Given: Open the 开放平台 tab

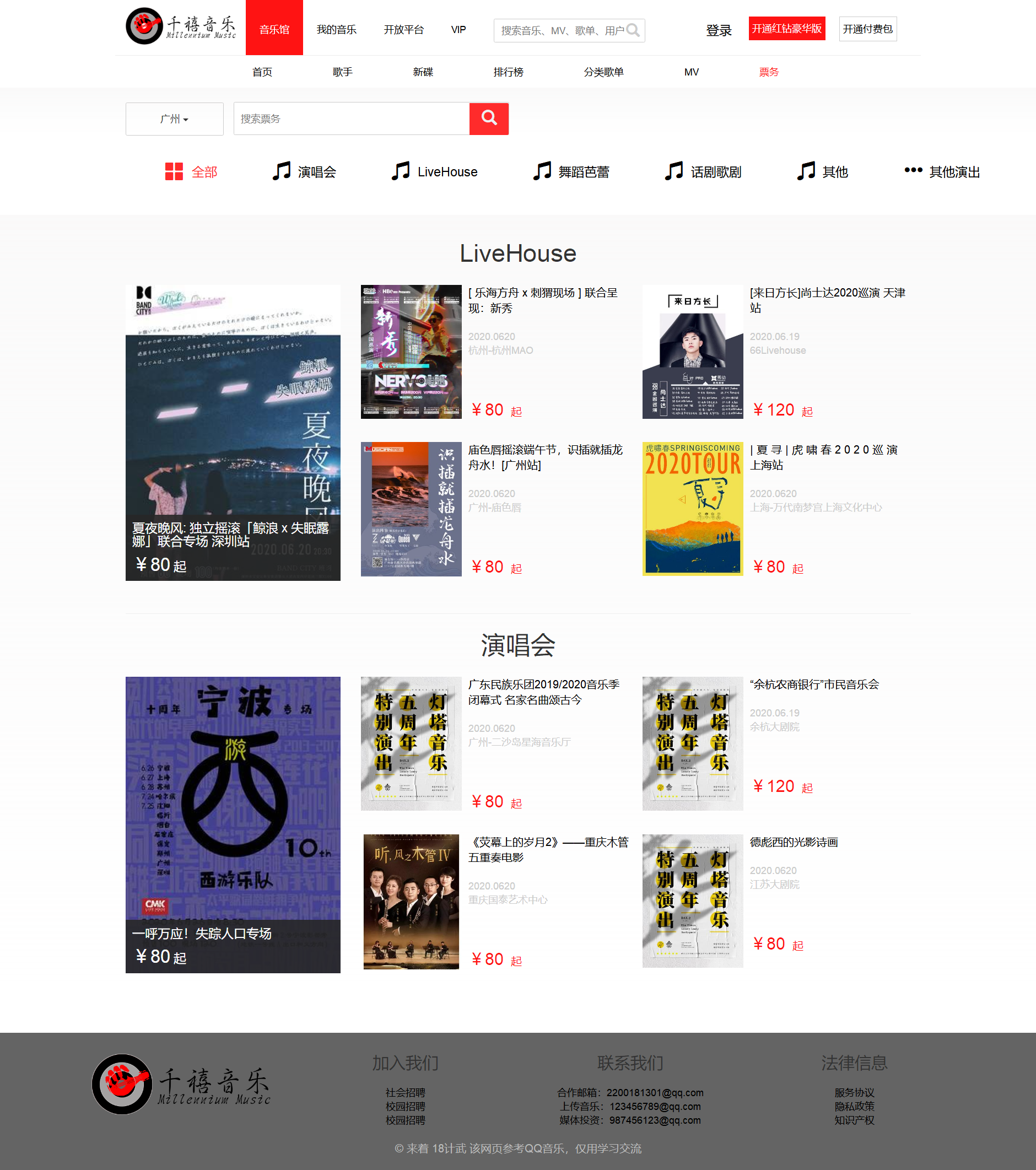Looking at the screenshot, I should pos(403,30).
